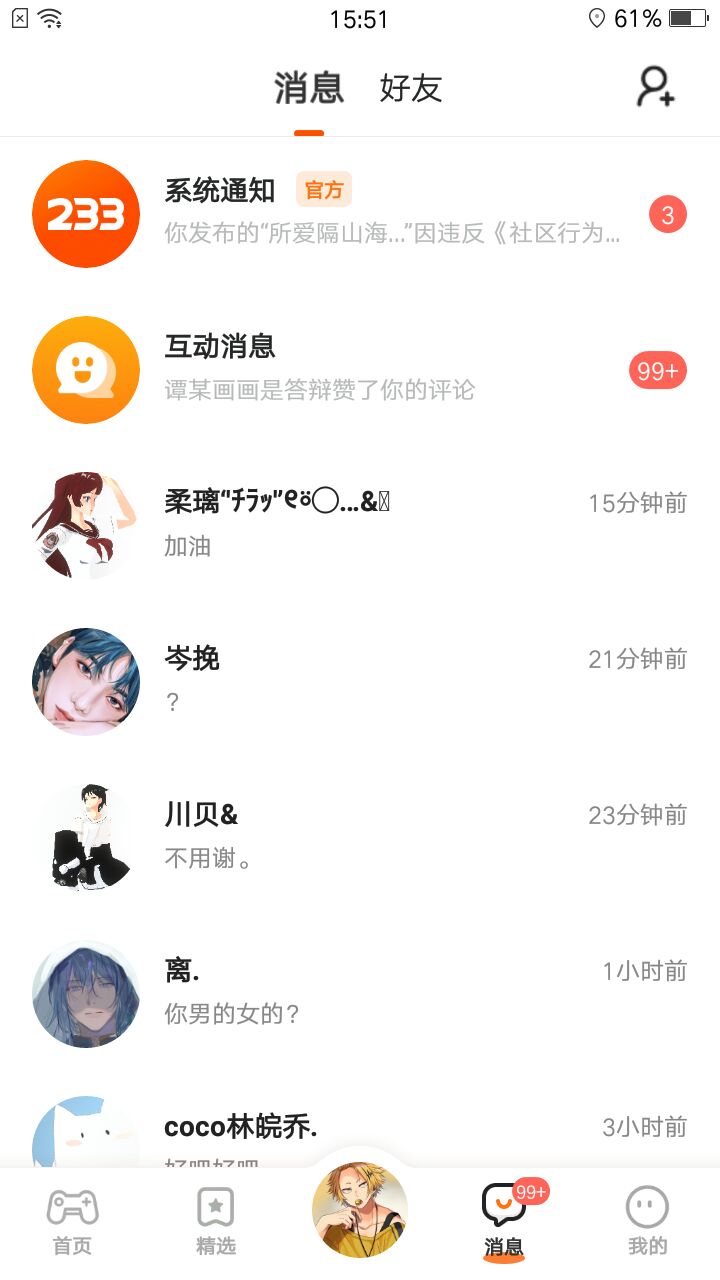Tap the 消息 bottom navigation tab
The image size is (720, 1280).
tap(504, 1222)
